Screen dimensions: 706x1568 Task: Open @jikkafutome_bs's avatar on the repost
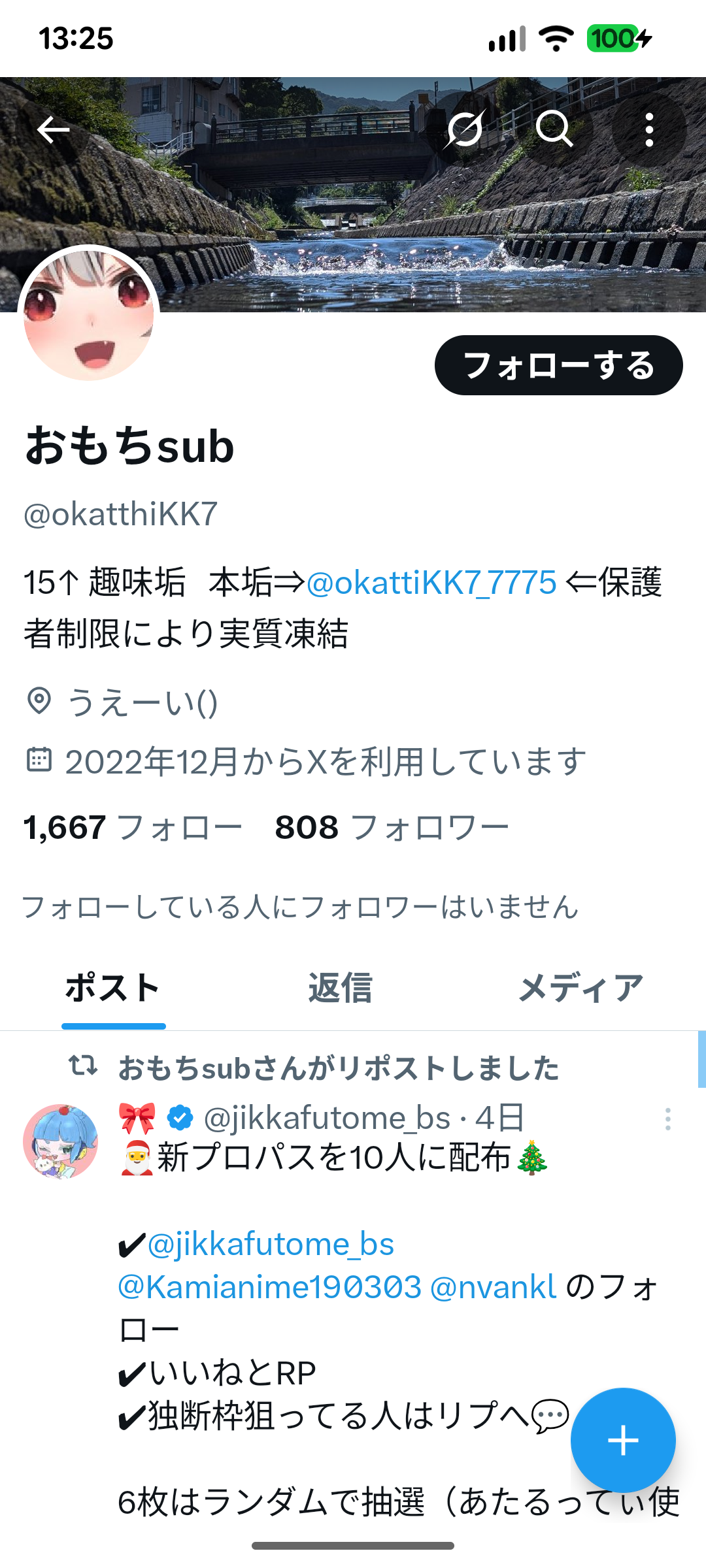point(60,1141)
